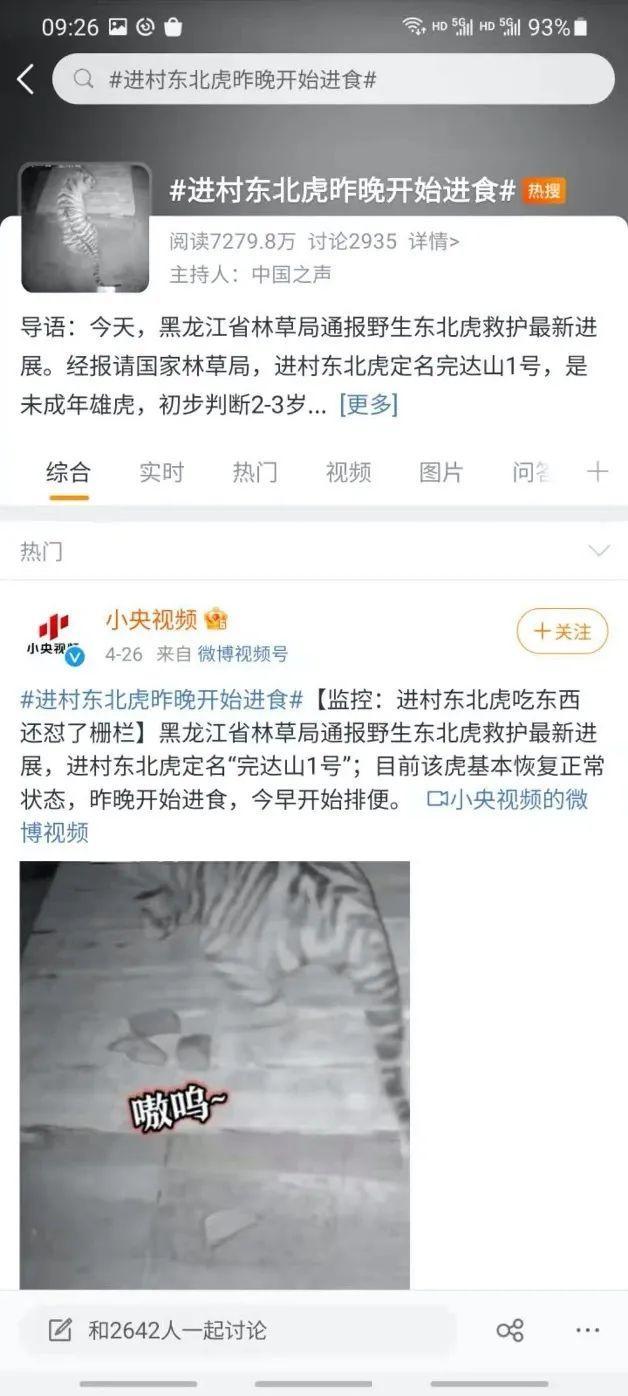Viewport: 628px width, 1396px height.
Task: Open 小央视频 profile avatar
Action: 54,636
